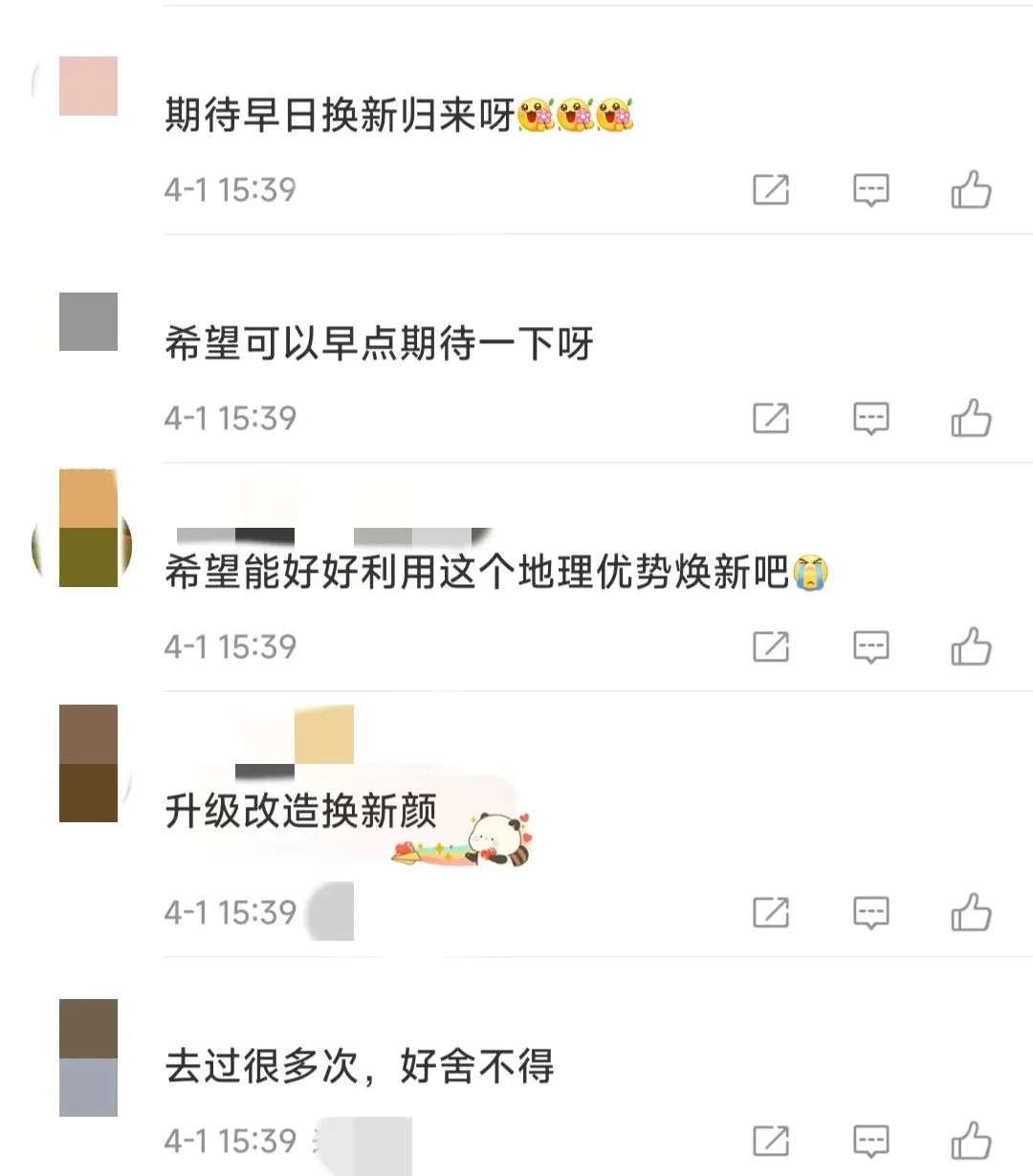The image size is (1033, 1176).
Task: Repost the comment 希望可以早点期待一下呀
Action: click(x=771, y=419)
